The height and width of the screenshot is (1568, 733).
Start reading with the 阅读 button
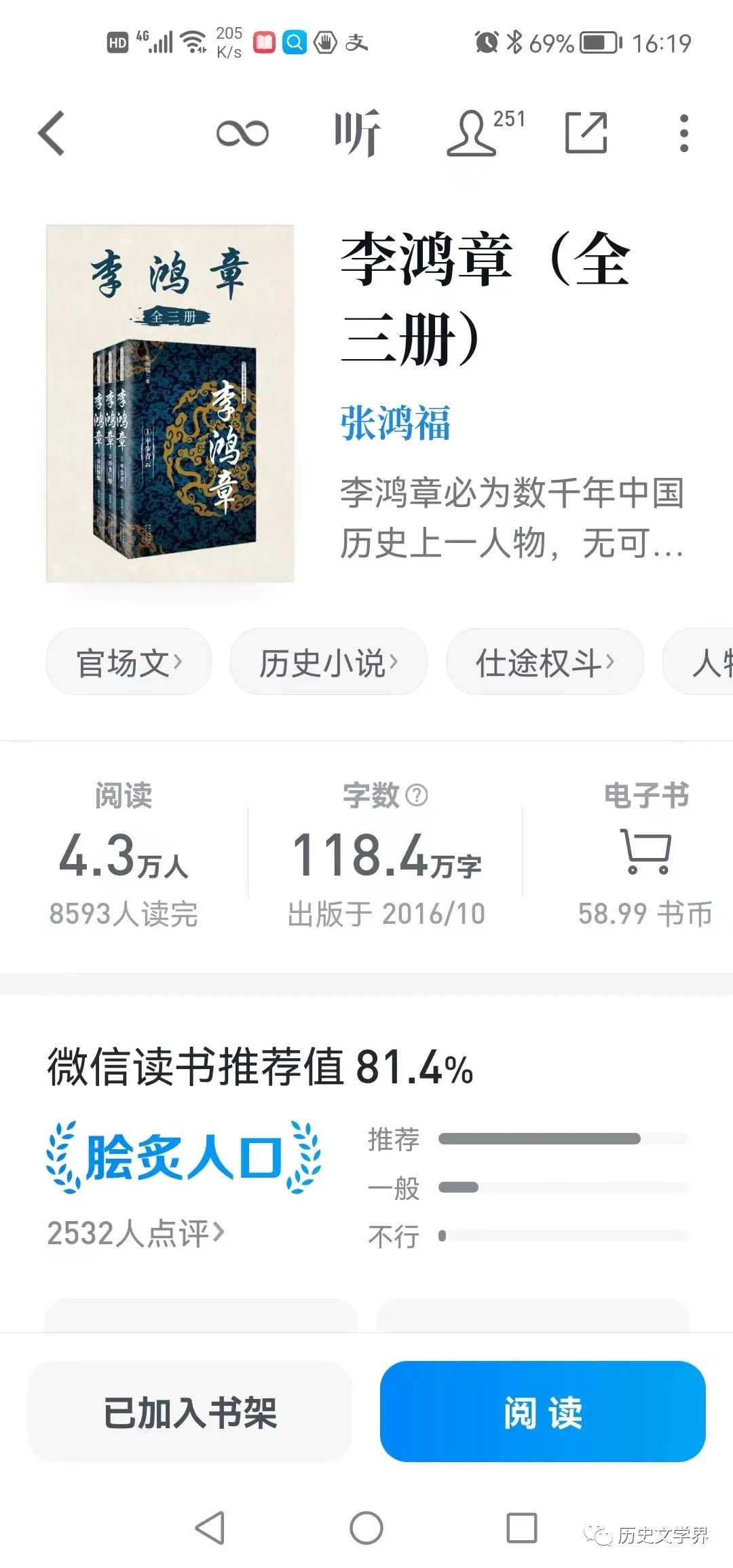click(543, 1412)
